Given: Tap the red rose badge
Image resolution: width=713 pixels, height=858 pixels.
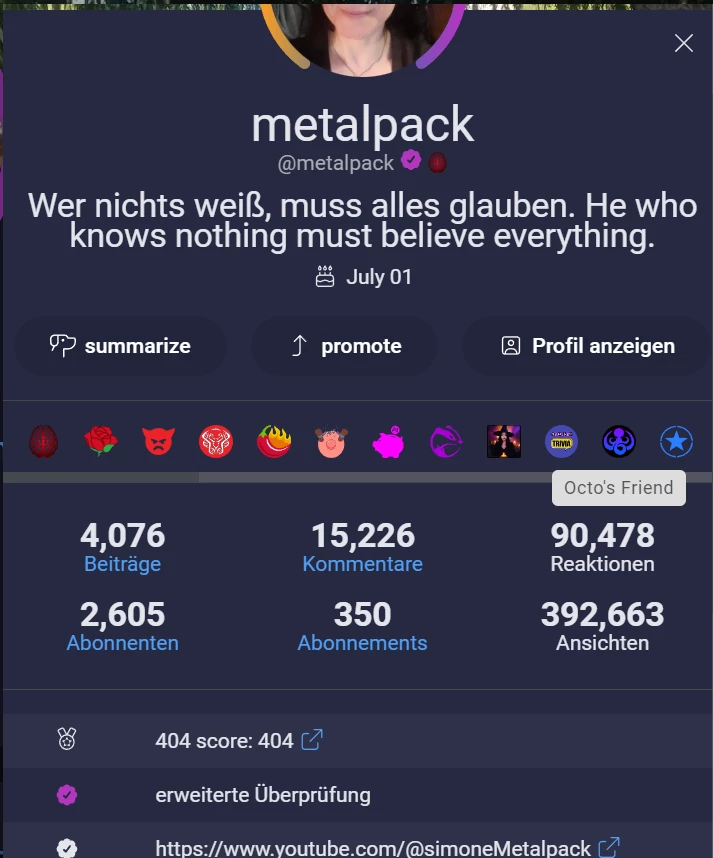Looking at the screenshot, I should (x=101, y=441).
